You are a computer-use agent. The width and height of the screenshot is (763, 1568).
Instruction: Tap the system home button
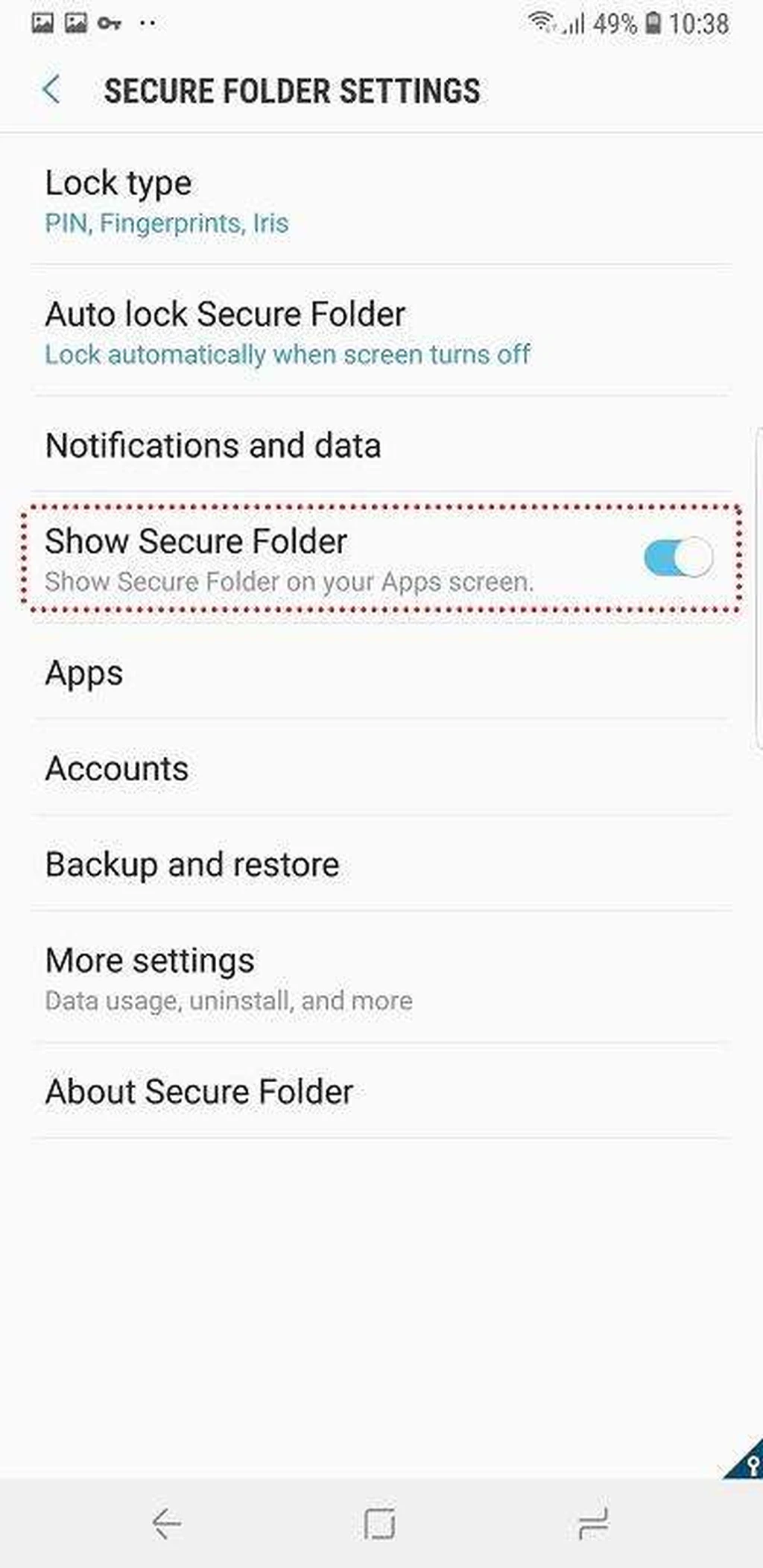tap(379, 1523)
